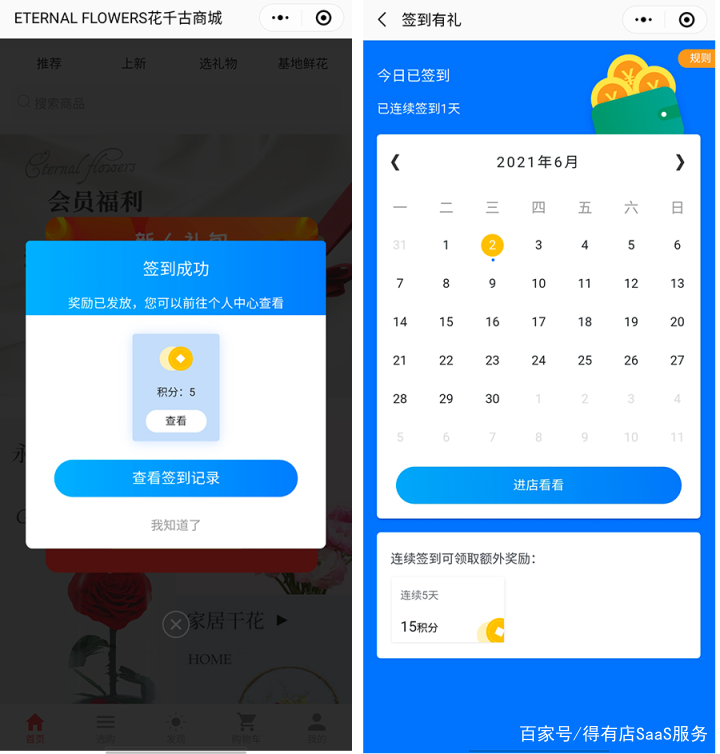Tap 查看 under the 积分 reward
Viewport: 720px width, 754px height.
[176, 421]
